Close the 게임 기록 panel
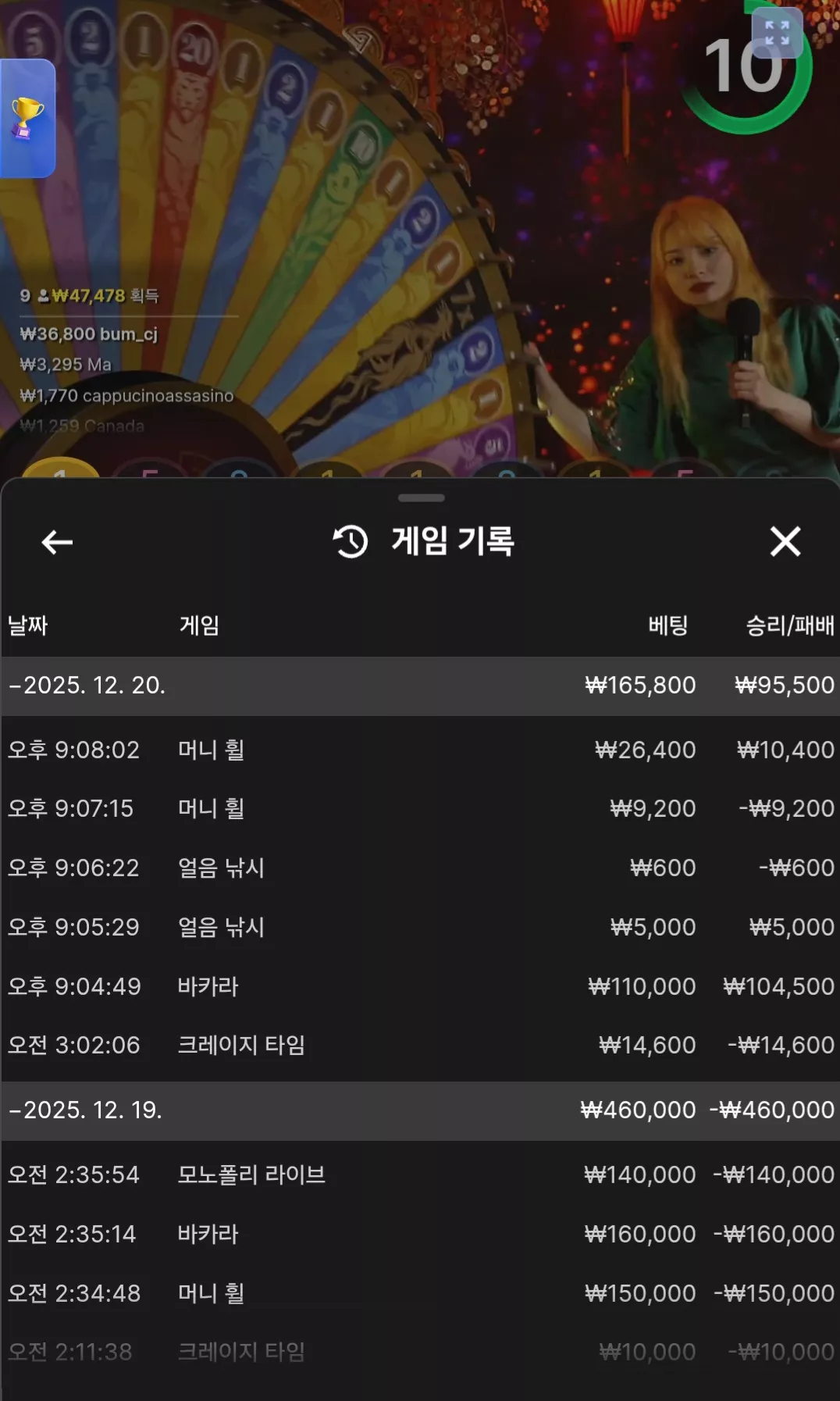The width and height of the screenshot is (840, 1401). click(x=785, y=541)
